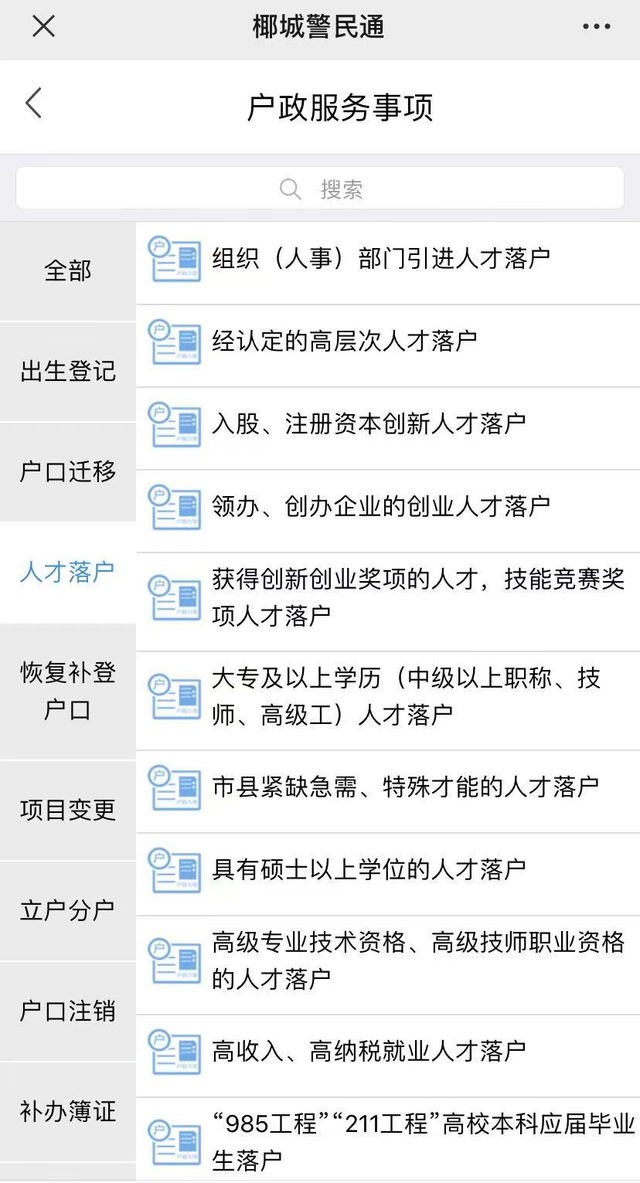Screen dimensions: 640x1183
Task: Open 市县紧缺急需、特殊才能的人才落户
Action: coord(388,791)
